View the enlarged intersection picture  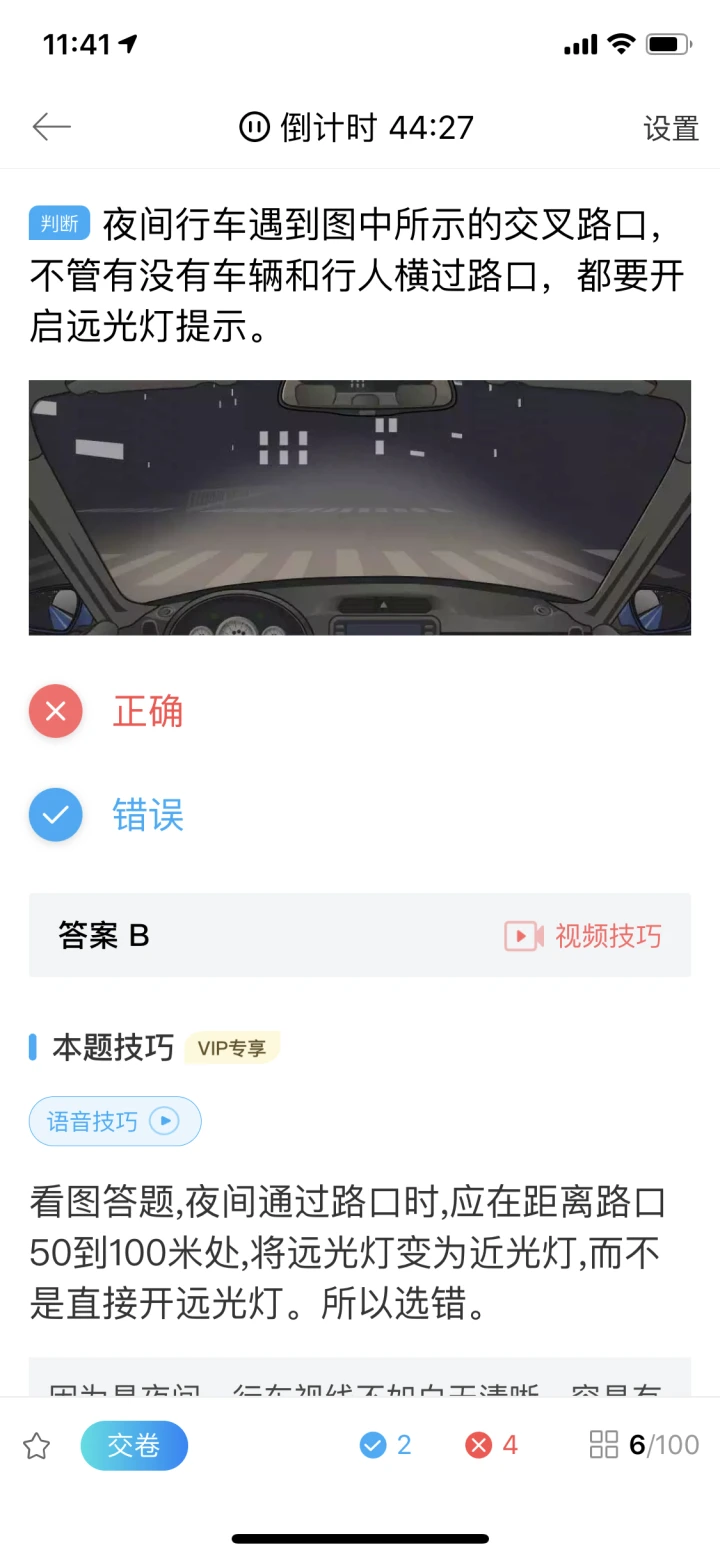(x=360, y=507)
